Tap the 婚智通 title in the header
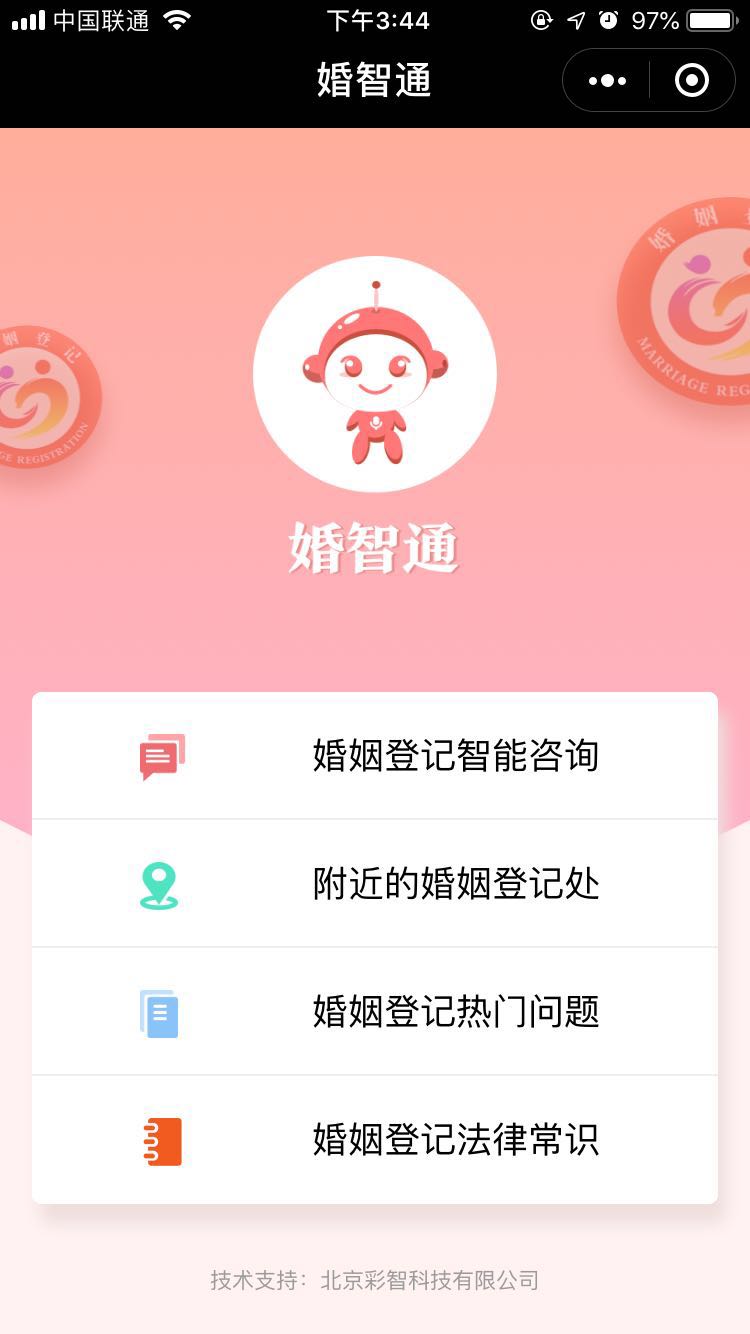This screenshot has width=750, height=1334. point(375,80)
